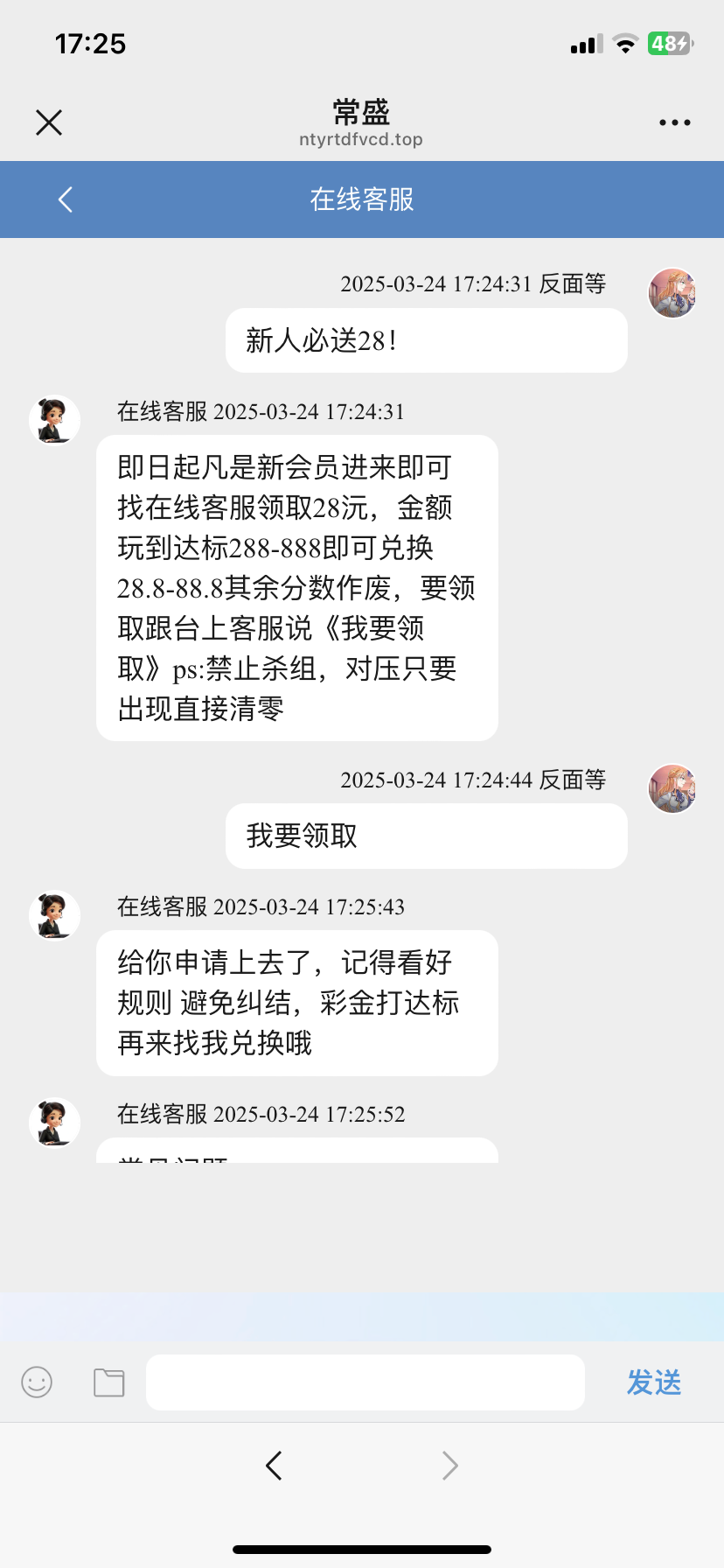724x1568 pixels.
Task: Close the 常盛 web page
Action: point(49,122)
